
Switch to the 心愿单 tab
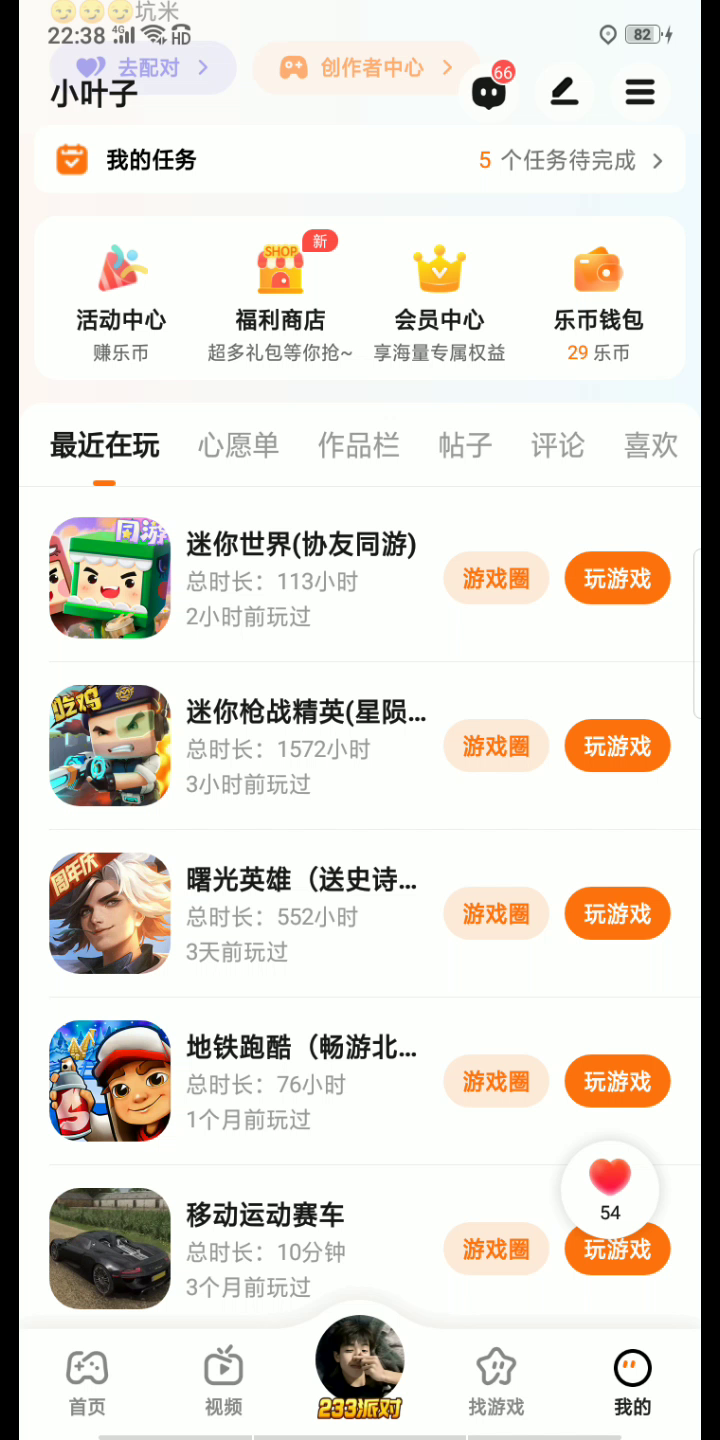[x=238, y=446]
